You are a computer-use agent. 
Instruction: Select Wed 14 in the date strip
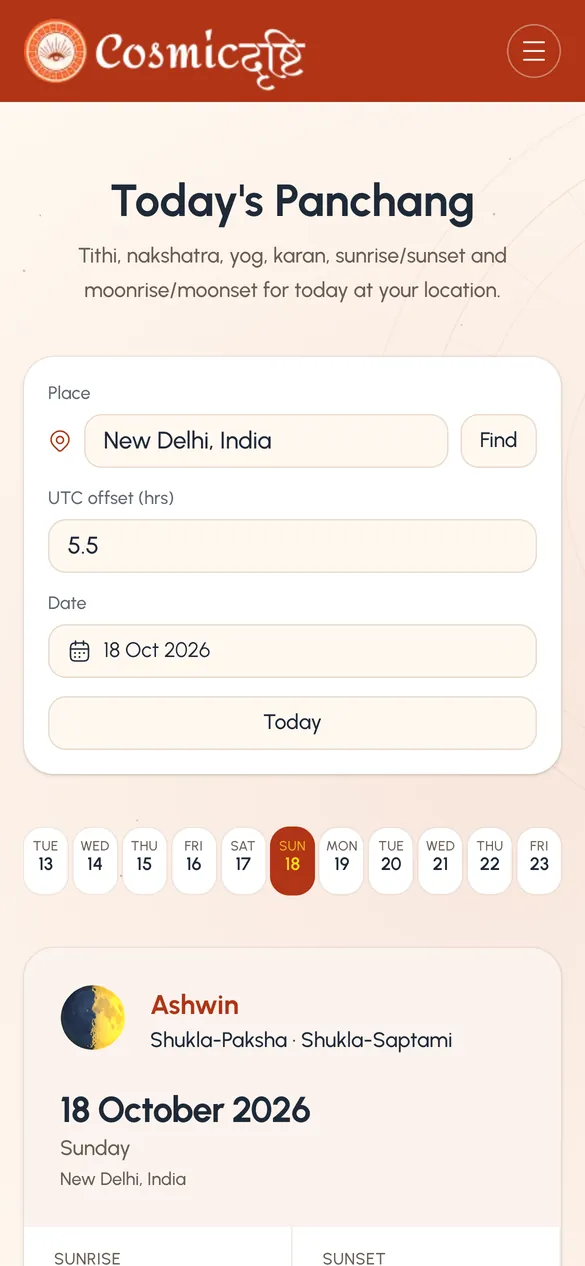[x=95, y=860]
